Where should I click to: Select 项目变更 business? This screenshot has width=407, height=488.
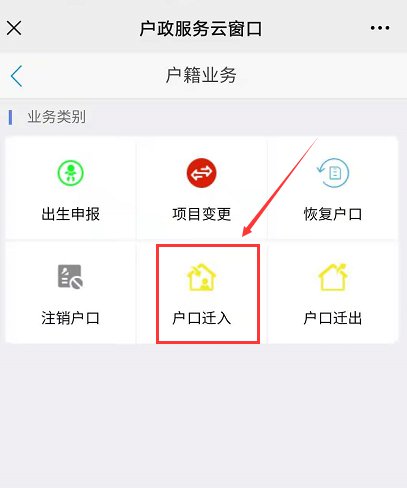[201, 189]
